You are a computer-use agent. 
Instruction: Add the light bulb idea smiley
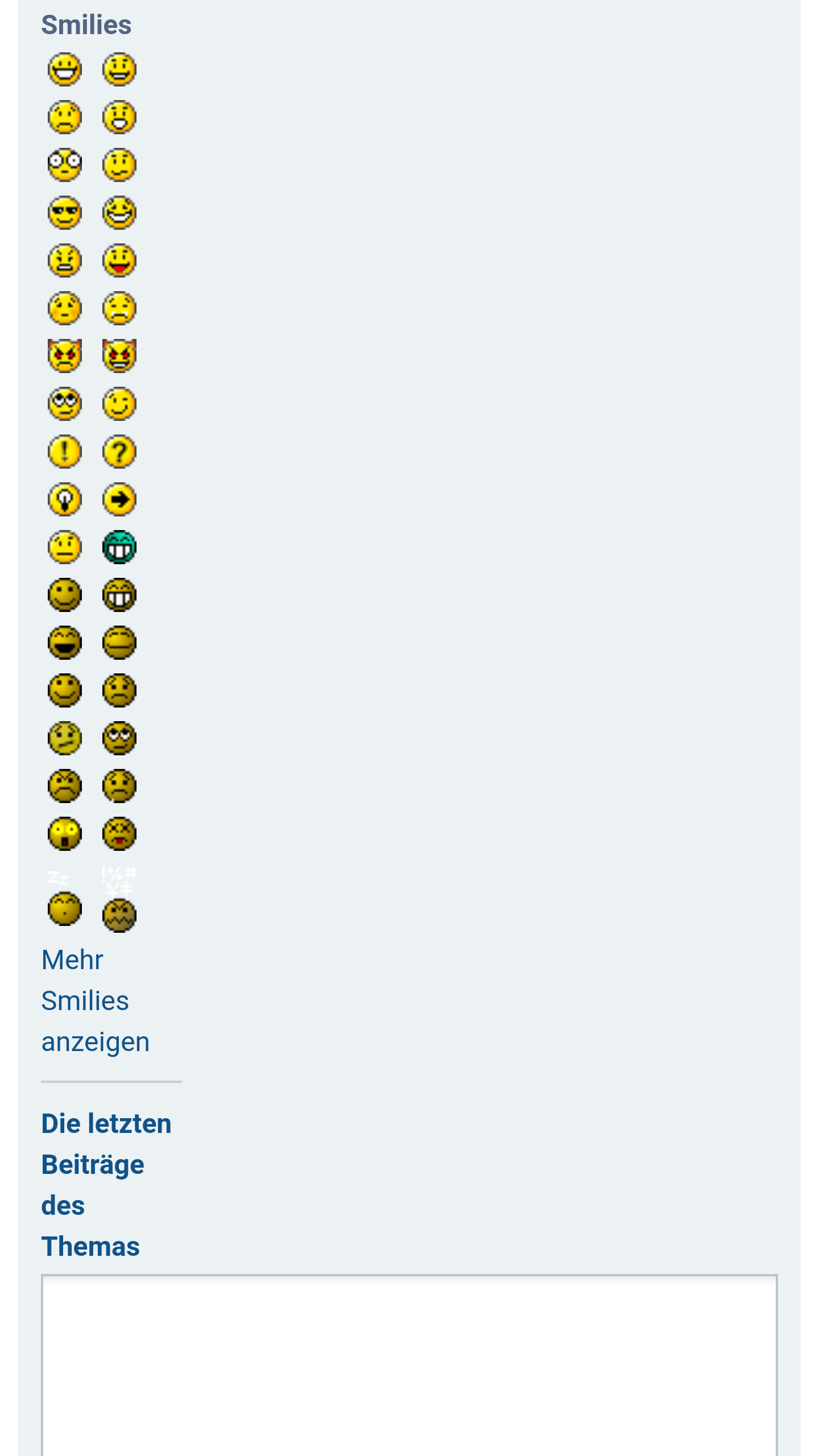pos(65,500)
